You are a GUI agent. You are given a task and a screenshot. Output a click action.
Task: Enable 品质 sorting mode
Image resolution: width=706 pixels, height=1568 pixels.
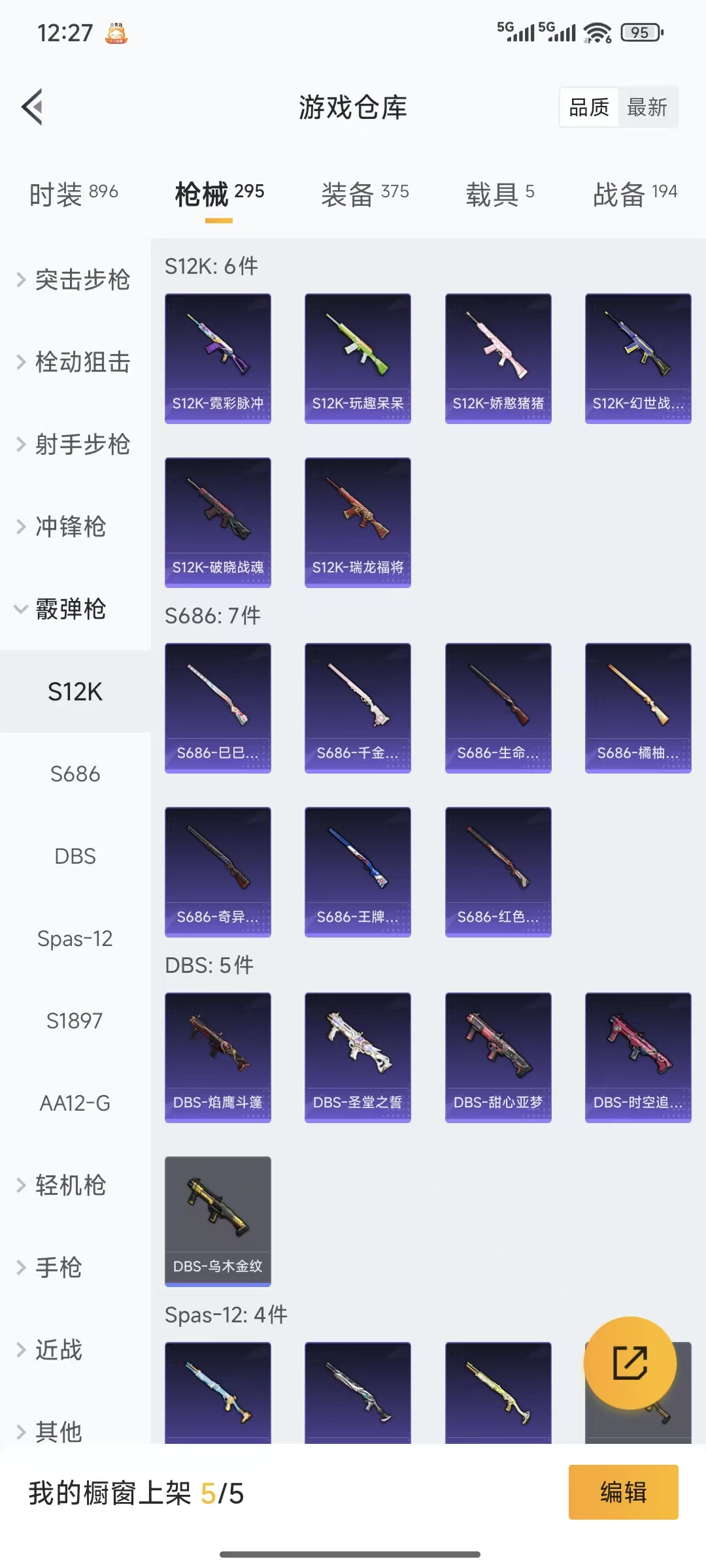click(588, 107)
